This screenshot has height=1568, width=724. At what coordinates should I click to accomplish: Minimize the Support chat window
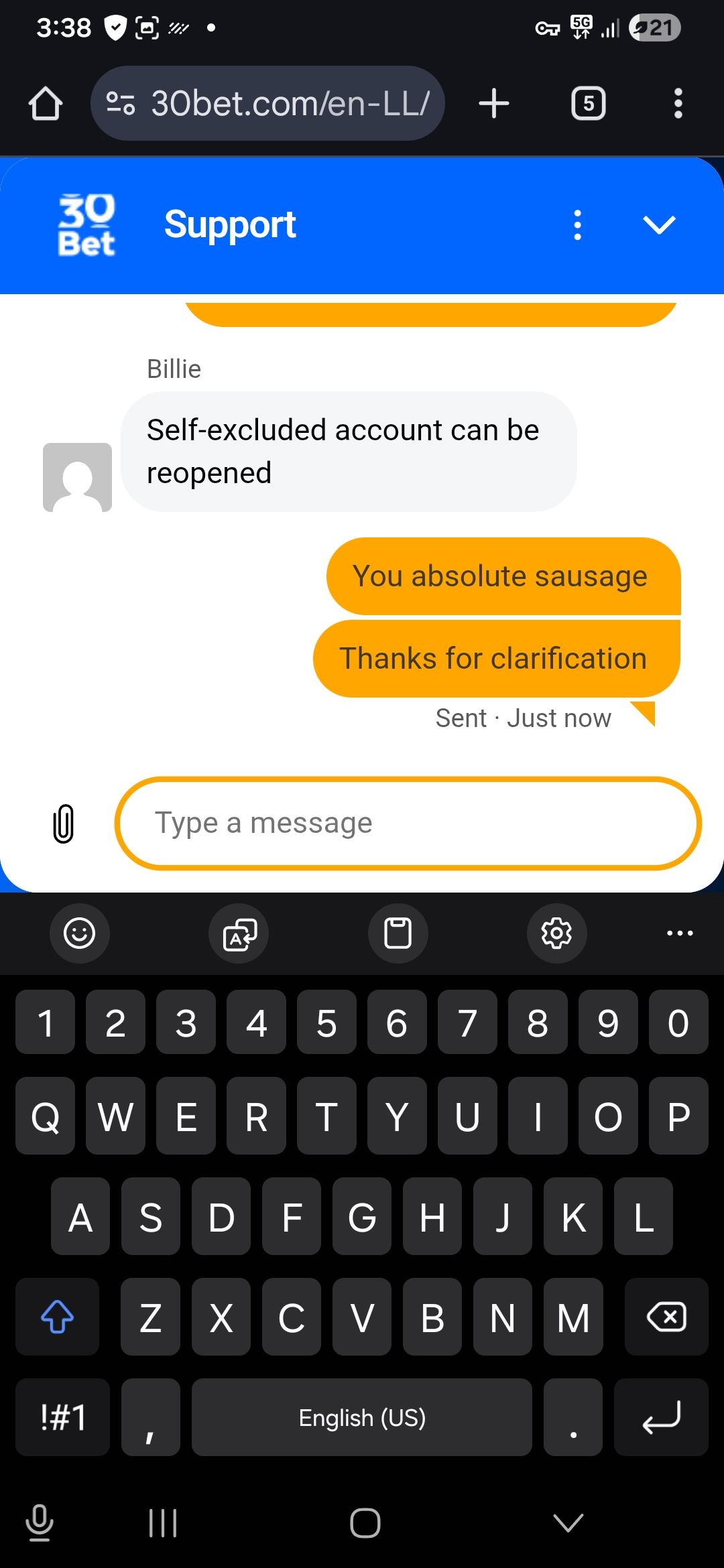click(x=658, y=225)
